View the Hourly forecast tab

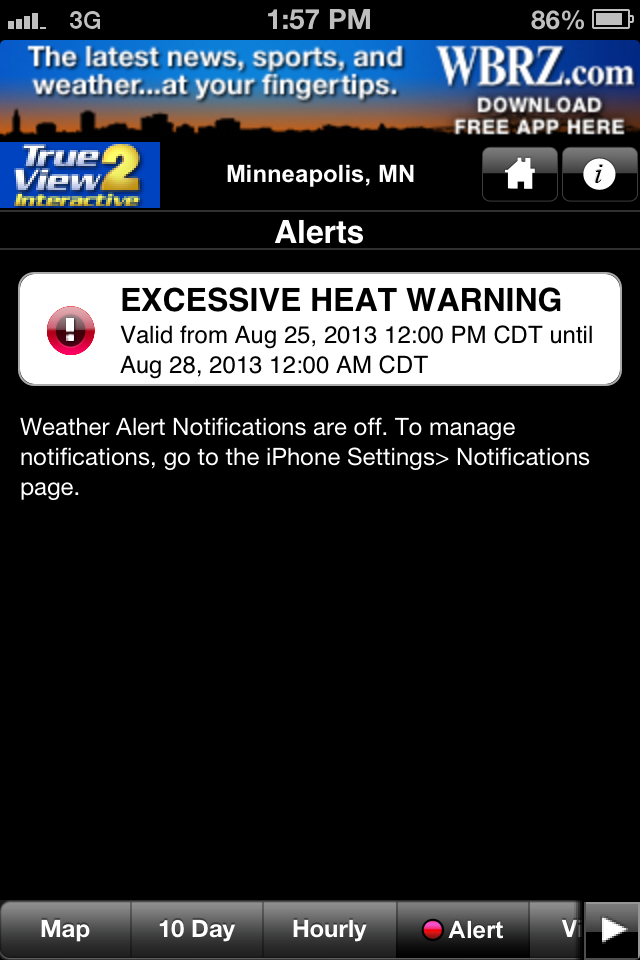(329, 929)
